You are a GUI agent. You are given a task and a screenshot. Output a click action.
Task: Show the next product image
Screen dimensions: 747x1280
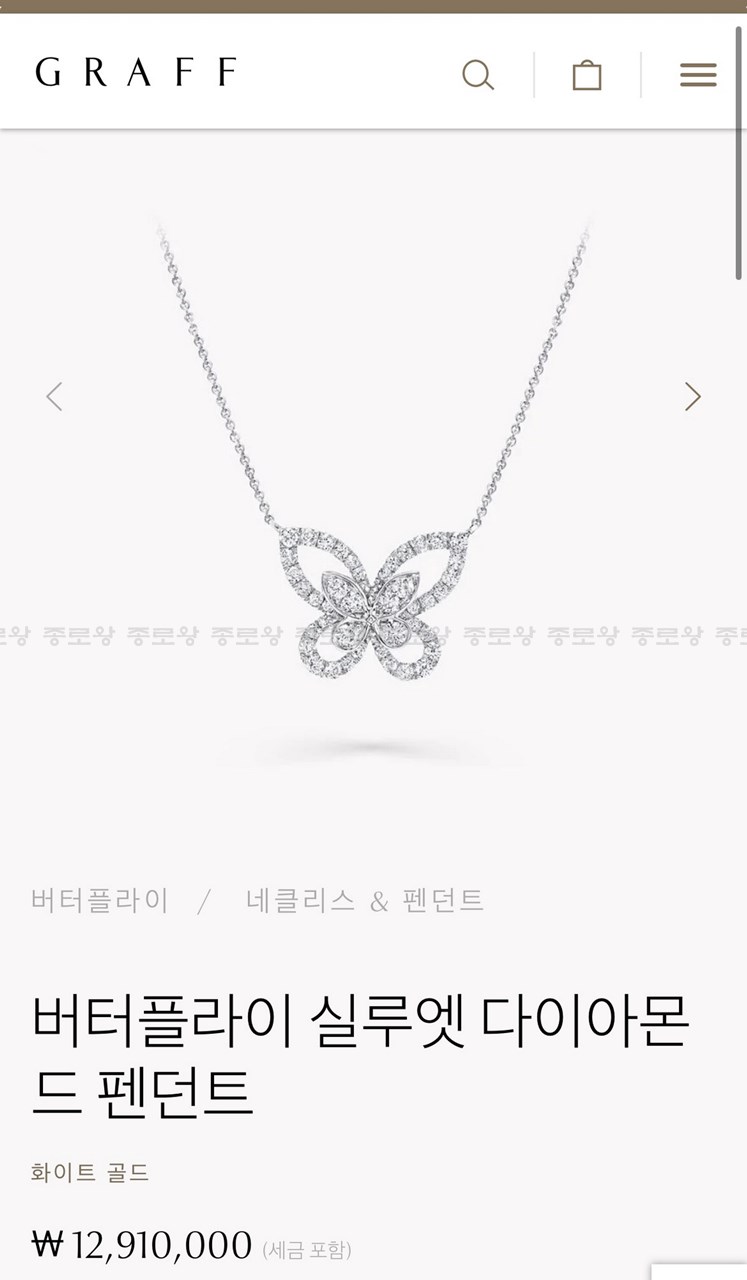pos(692,397)
